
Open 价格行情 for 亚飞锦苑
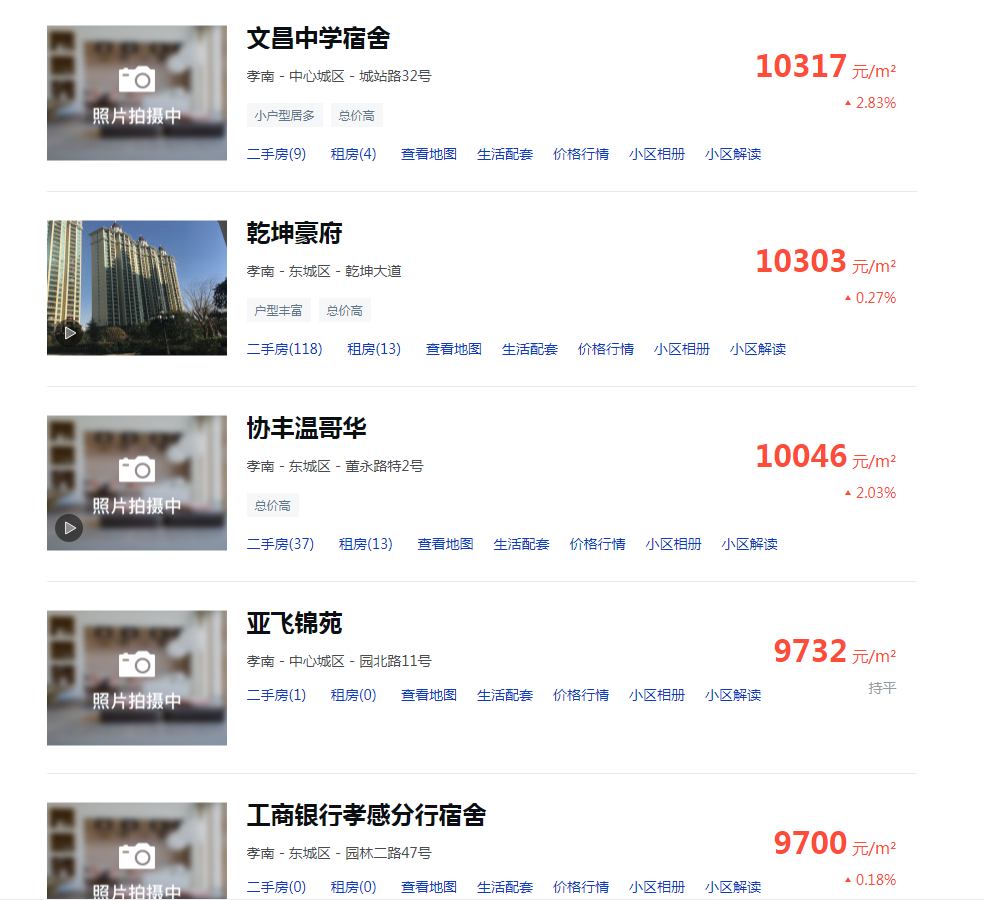(580, 695)
